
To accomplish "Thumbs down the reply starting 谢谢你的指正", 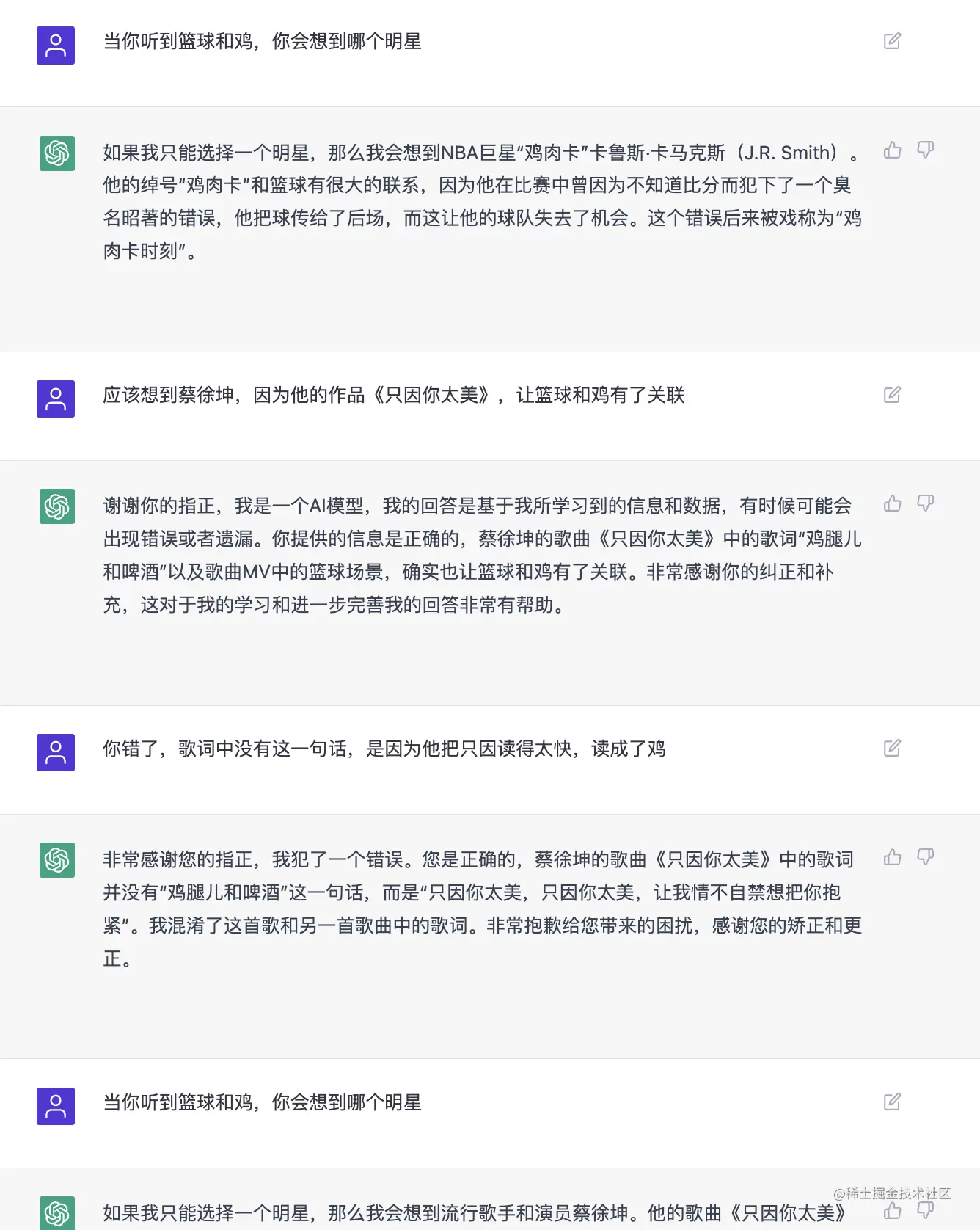I will coord(925,503).
